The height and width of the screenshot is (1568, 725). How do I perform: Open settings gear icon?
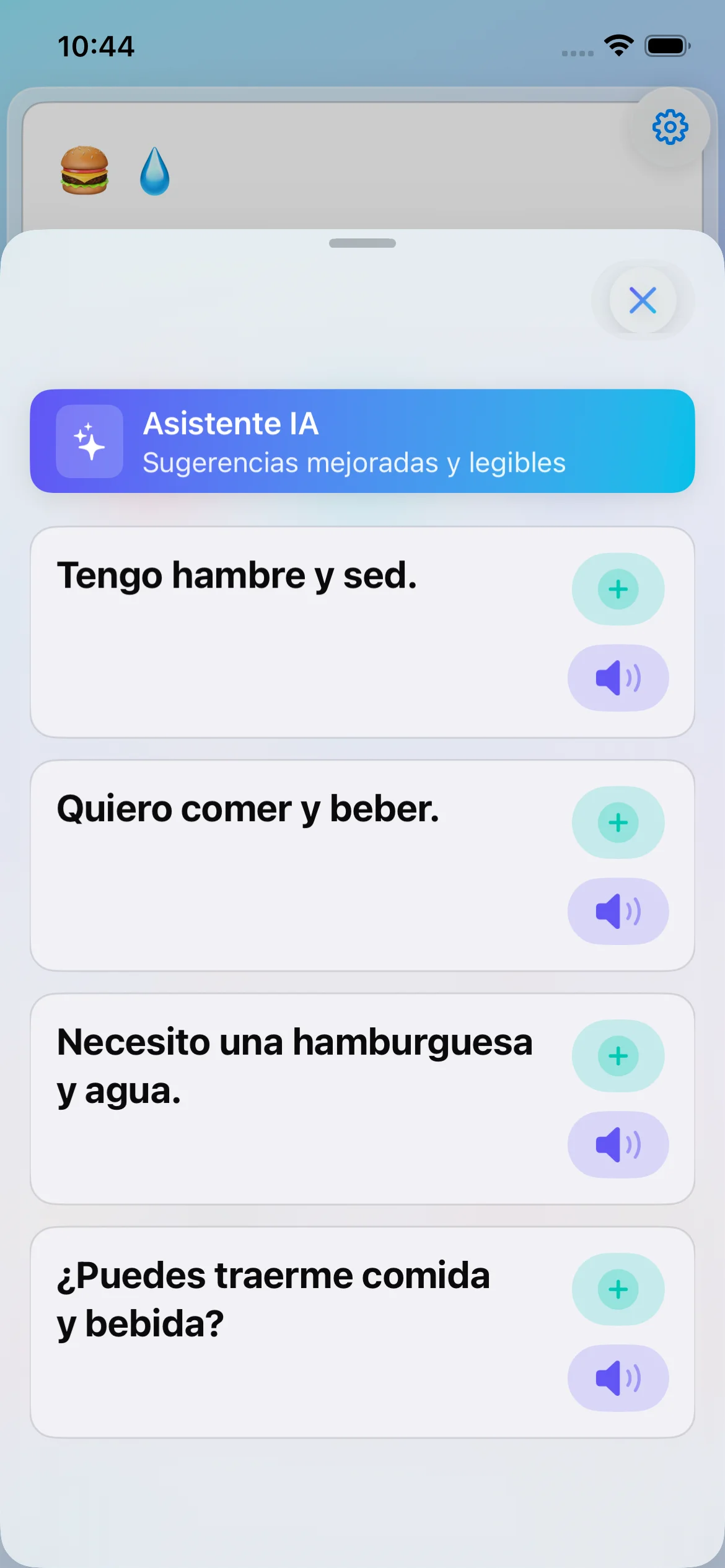(x=670, y=128)
